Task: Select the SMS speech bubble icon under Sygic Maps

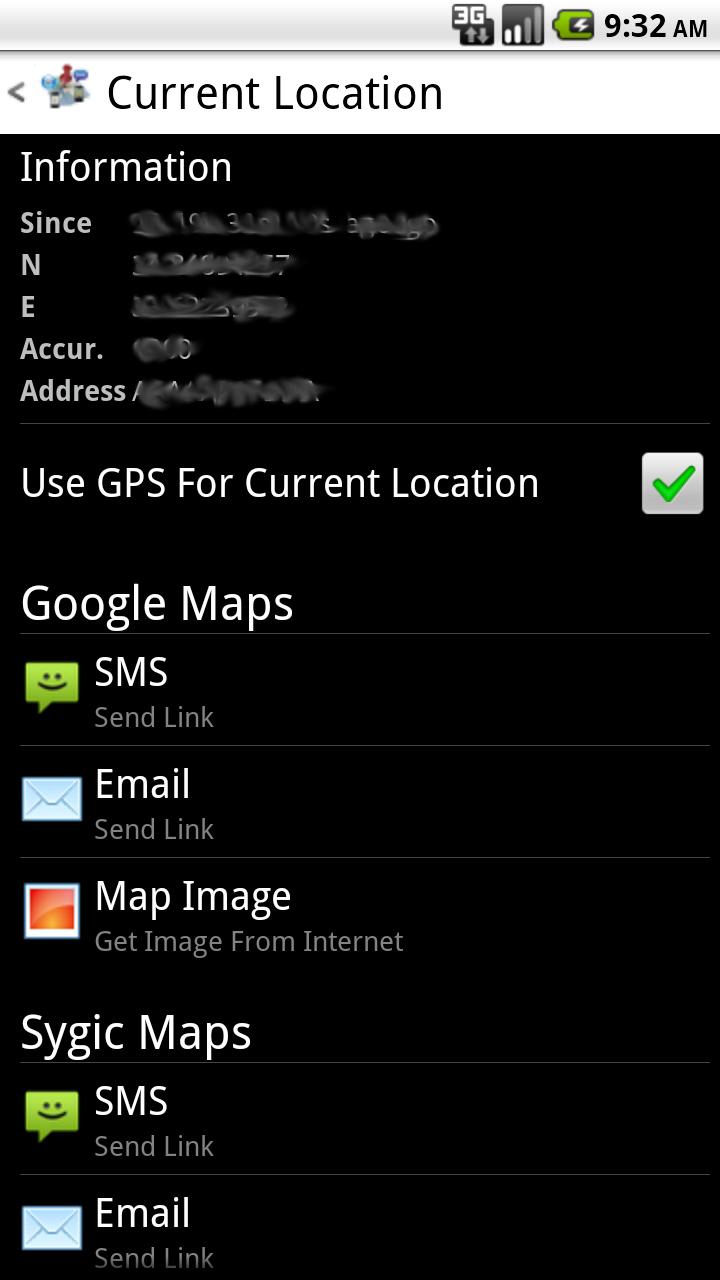Action: click(x=51, y=1115)
